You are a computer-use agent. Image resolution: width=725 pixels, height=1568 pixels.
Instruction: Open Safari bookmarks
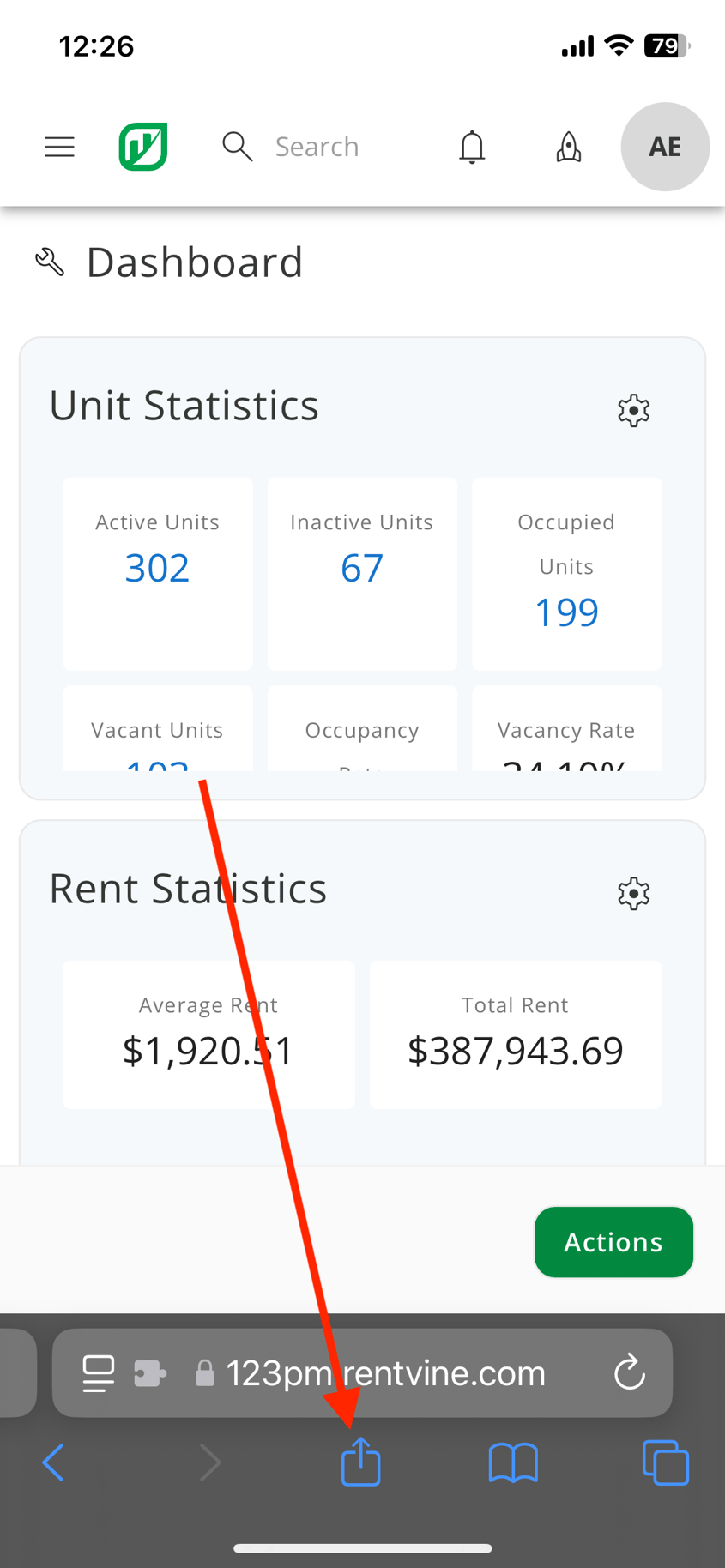[512, 1462]
